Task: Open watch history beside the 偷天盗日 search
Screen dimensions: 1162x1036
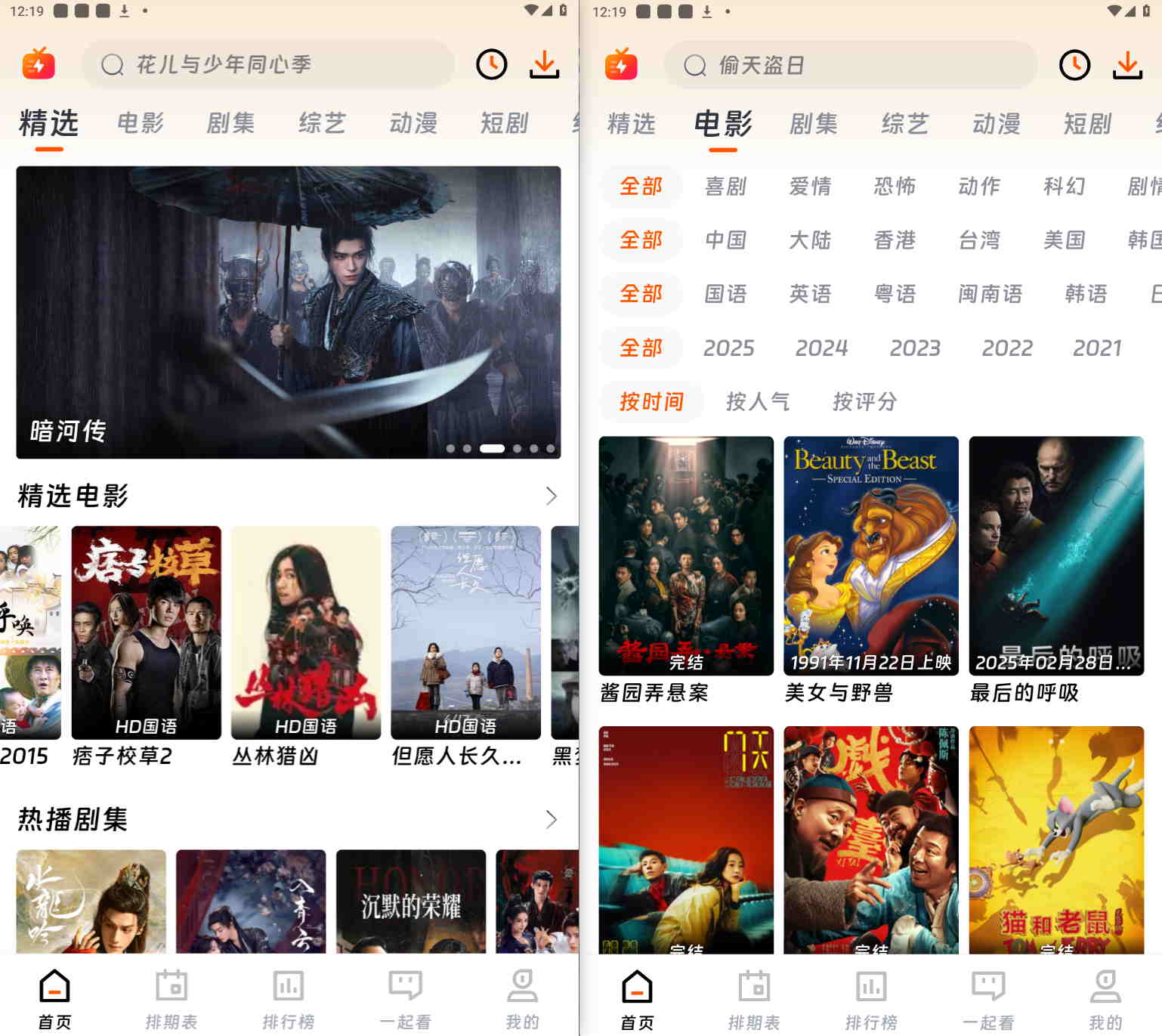Action: click(x=1074, y=66)
